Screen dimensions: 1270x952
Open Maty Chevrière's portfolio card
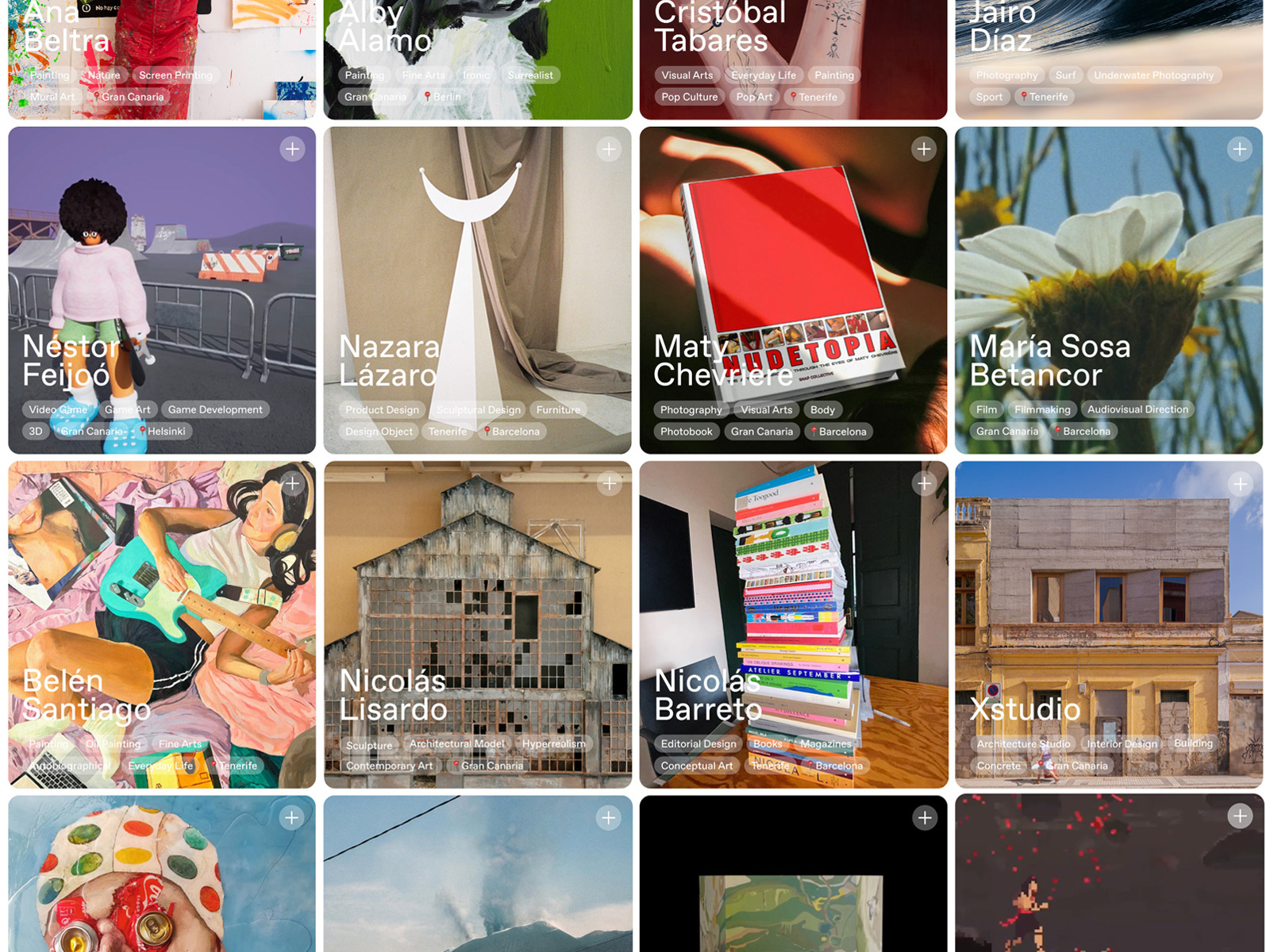pyautogui.click(x=793, y=262)
